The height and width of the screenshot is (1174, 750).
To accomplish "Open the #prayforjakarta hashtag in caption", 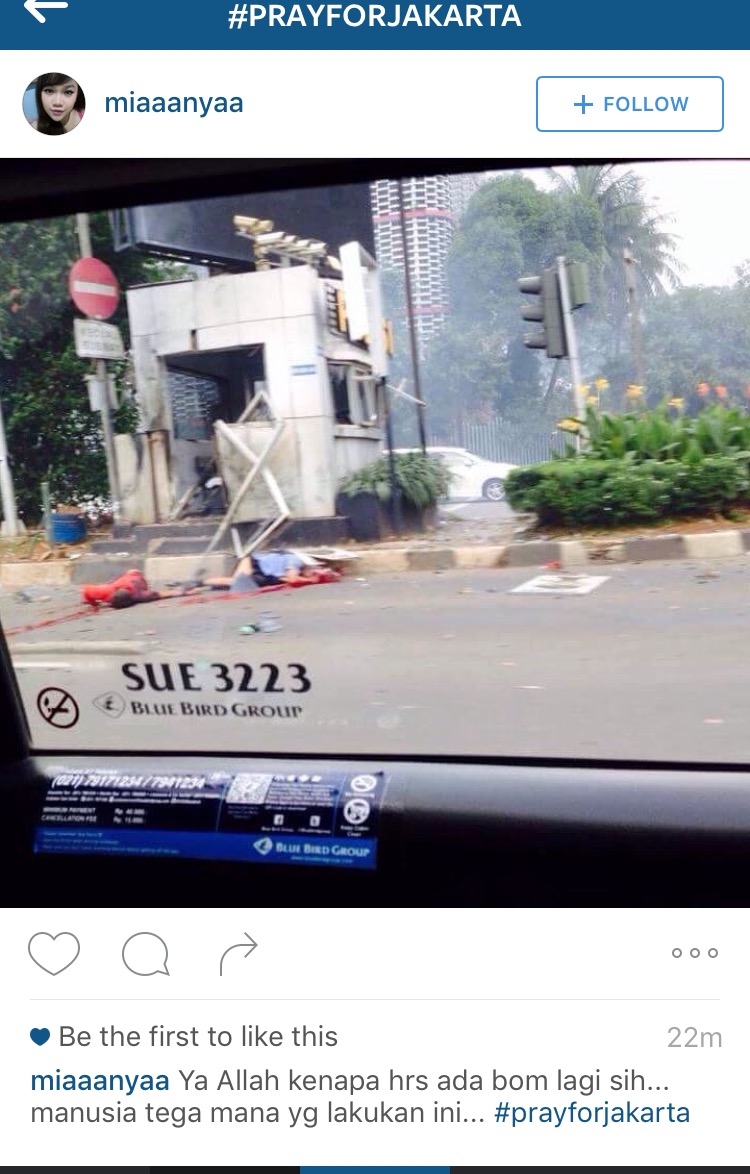I will (x=592, y=1113).
